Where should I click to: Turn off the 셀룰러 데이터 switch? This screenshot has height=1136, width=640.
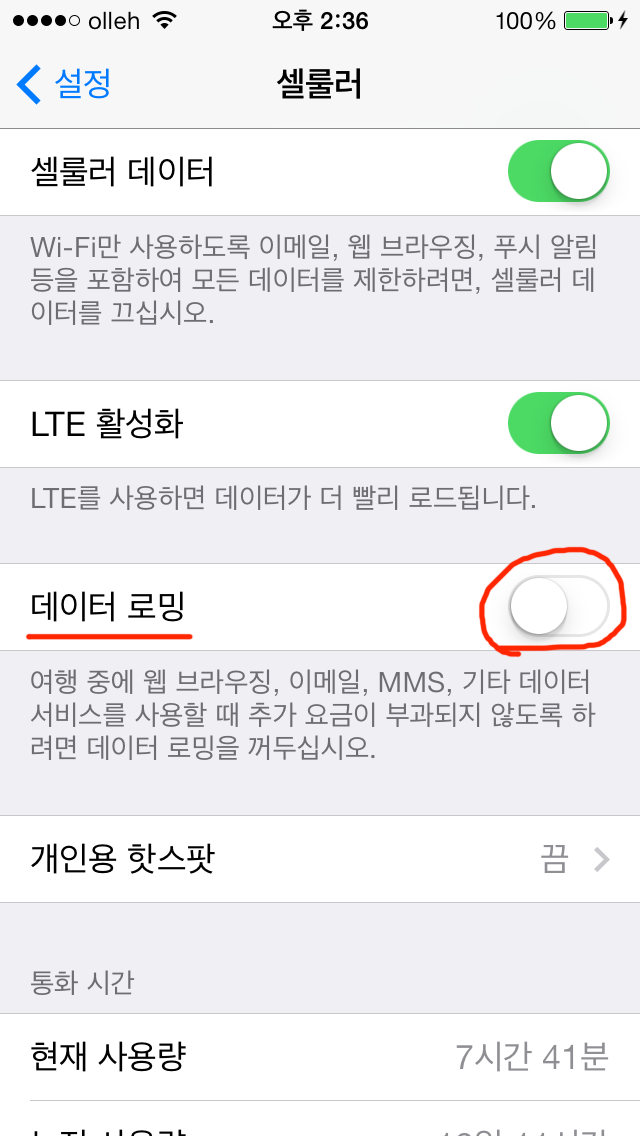tap(558, 172)
